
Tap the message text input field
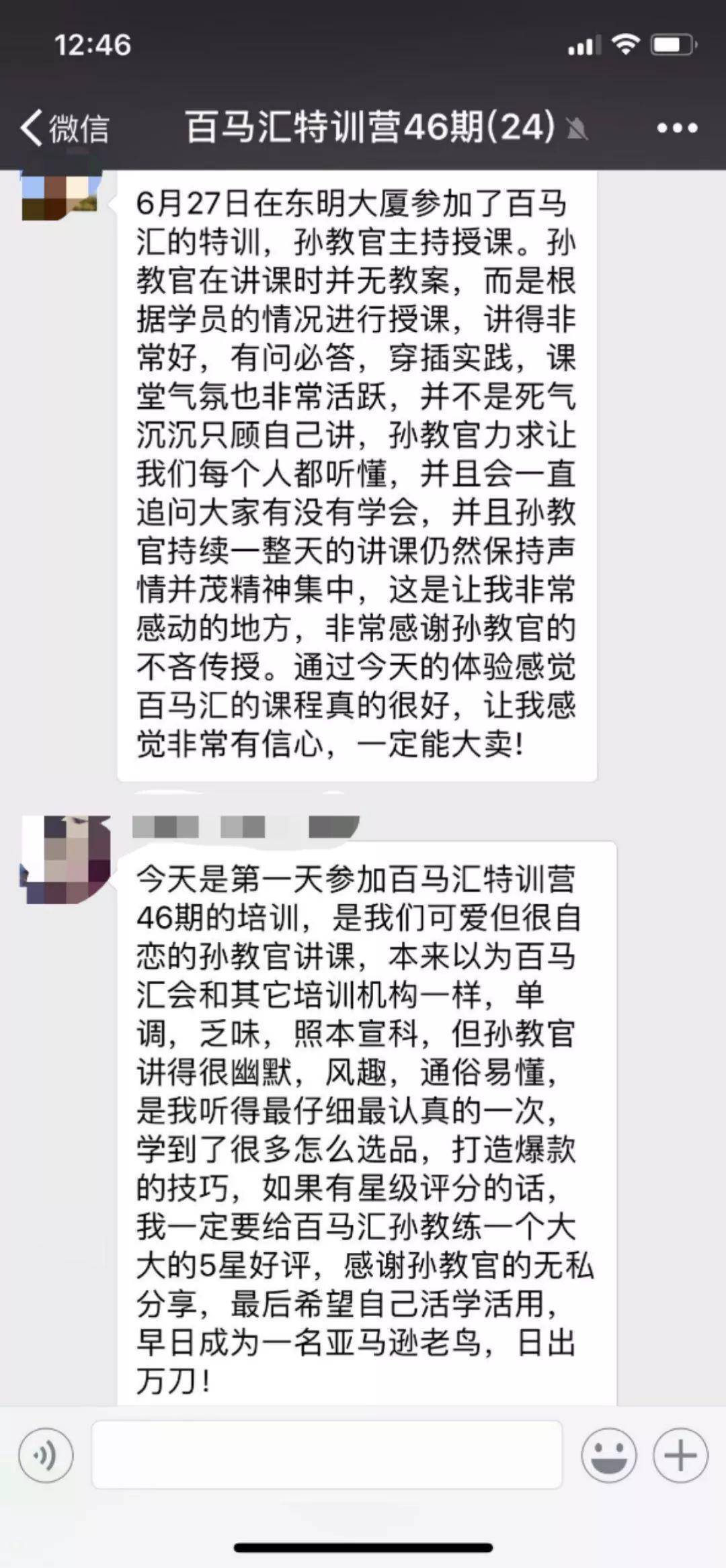click(x=327, y=1454)
